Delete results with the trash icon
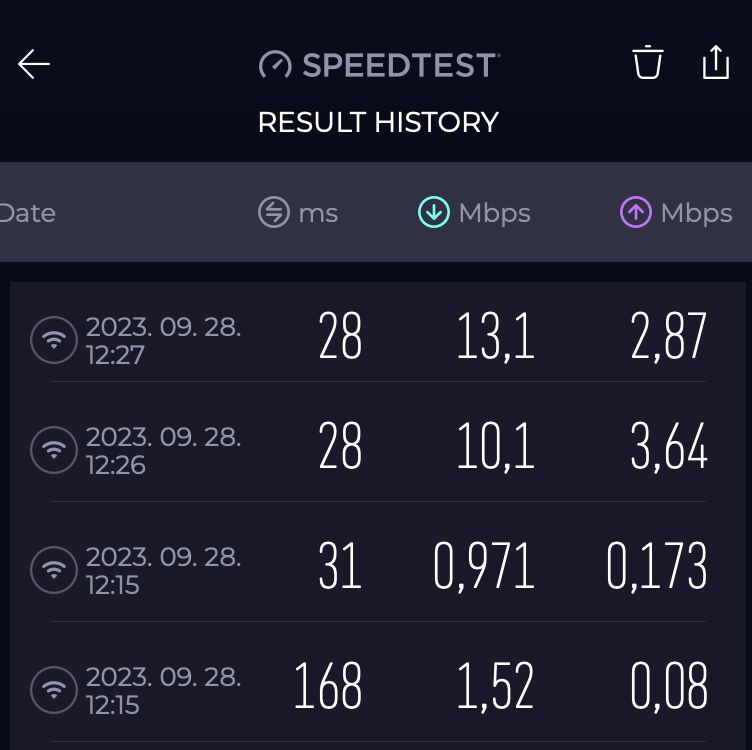 click(x=648, y=63)
